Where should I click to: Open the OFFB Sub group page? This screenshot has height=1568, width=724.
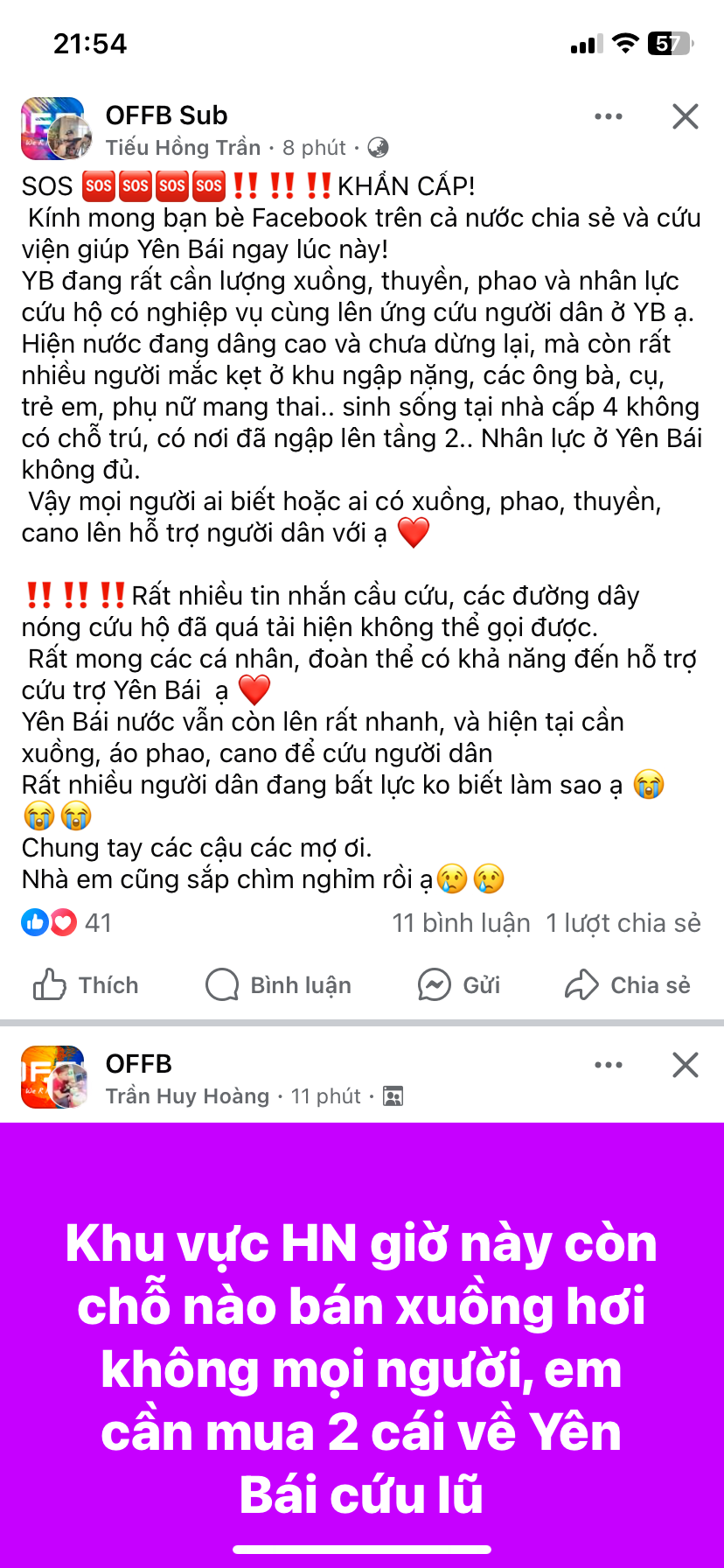tap(166, 115)
